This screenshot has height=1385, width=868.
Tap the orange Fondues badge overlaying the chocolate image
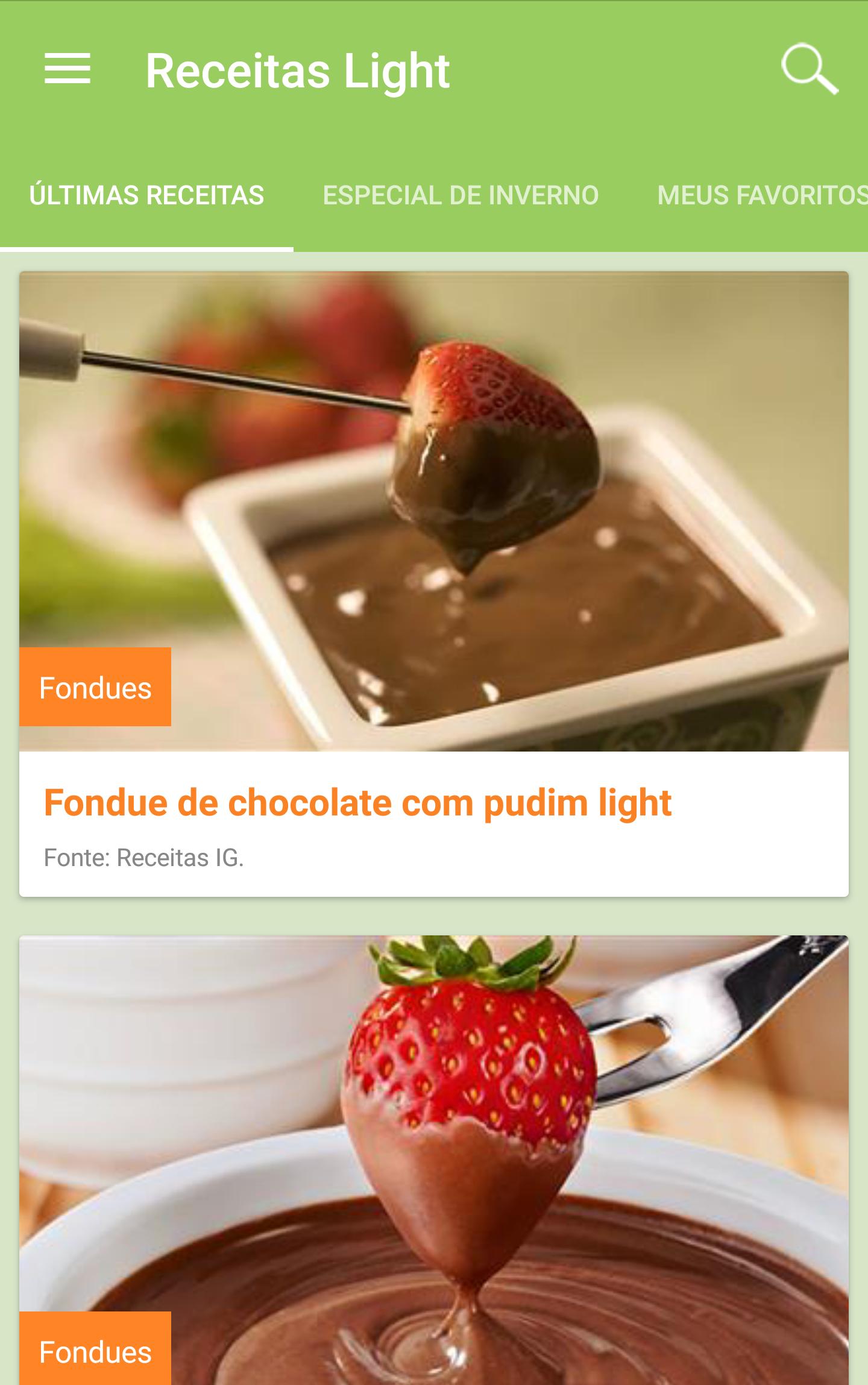coord(95,687)
